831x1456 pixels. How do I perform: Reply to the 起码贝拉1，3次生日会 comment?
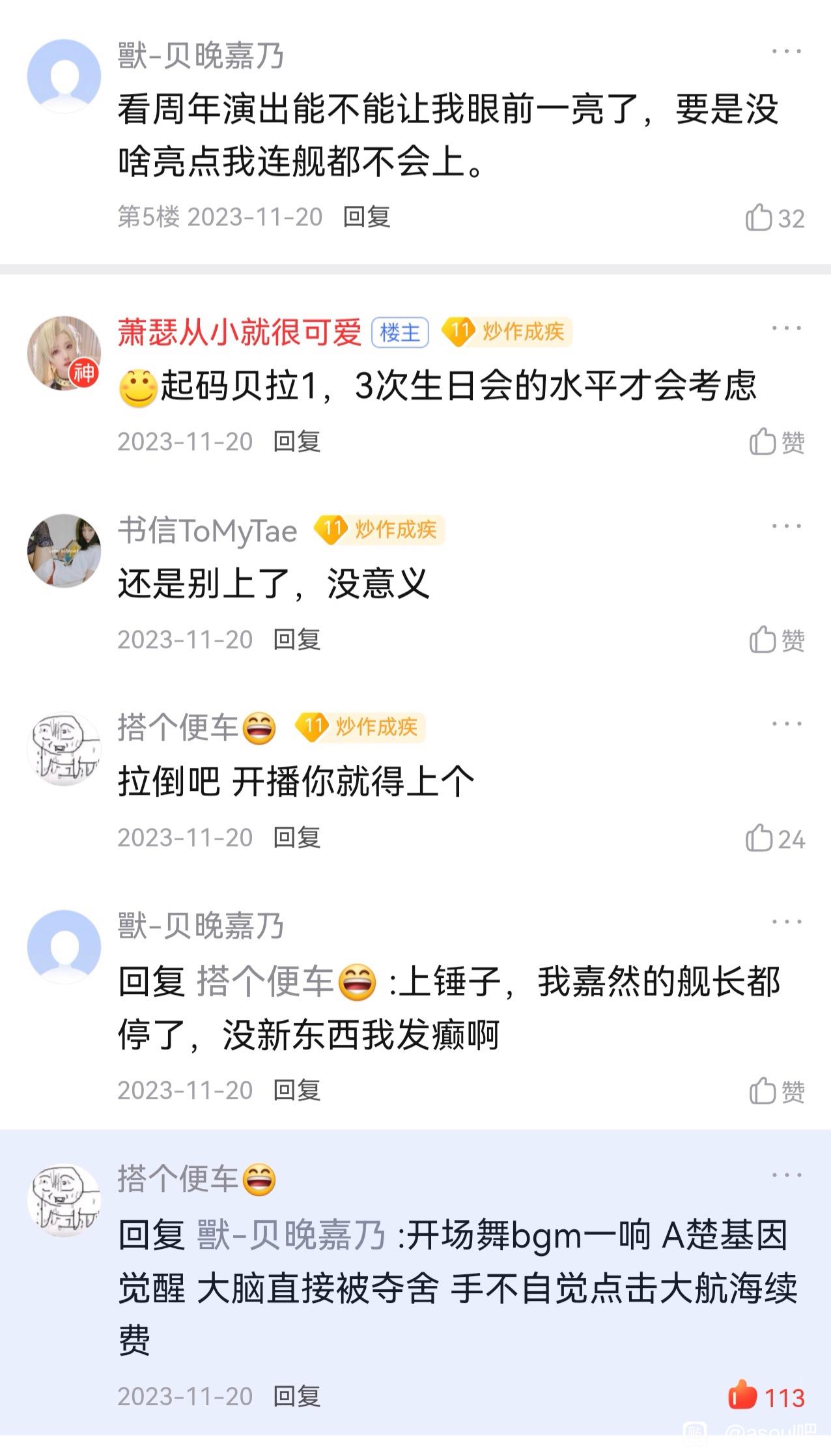[x=296, y=442]
